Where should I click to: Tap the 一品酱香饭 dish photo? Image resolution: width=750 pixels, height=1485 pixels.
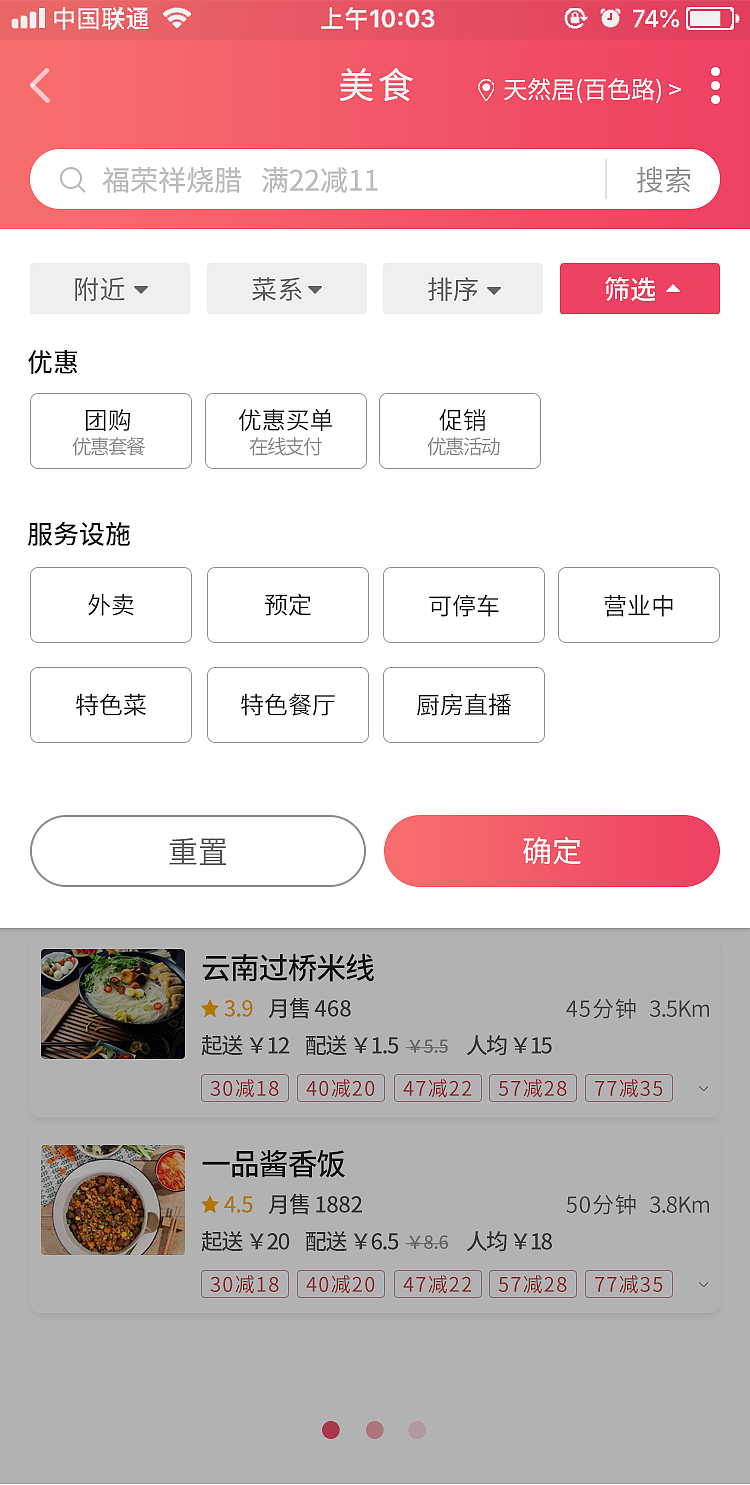coord(112,1200)
